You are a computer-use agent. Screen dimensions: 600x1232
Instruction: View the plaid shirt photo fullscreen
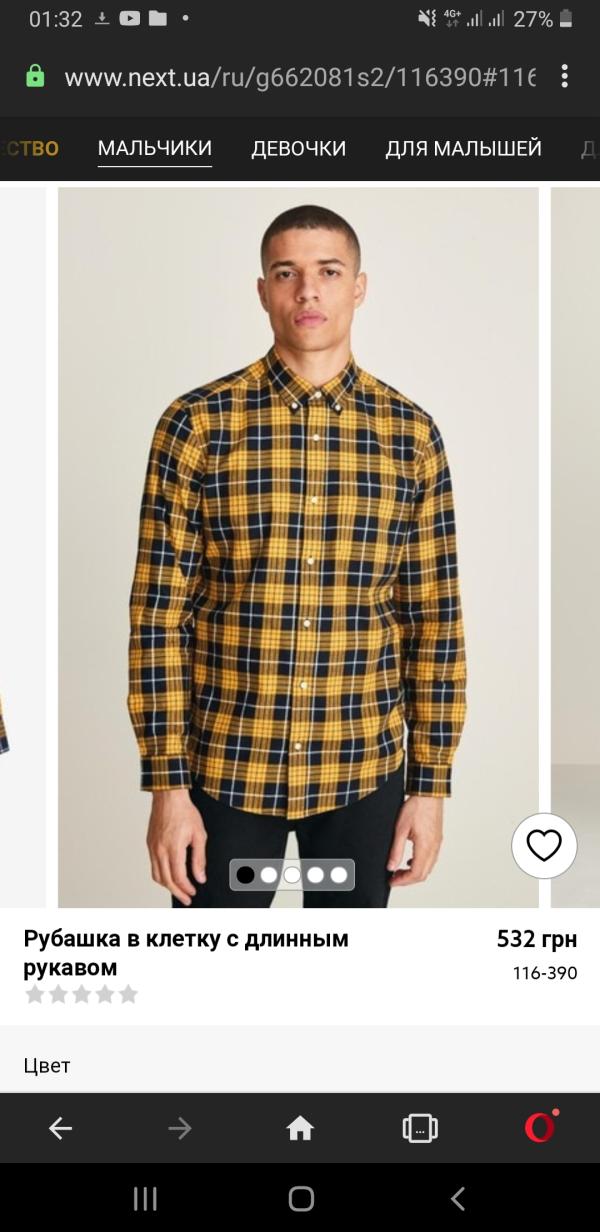(x=298, y=520)
